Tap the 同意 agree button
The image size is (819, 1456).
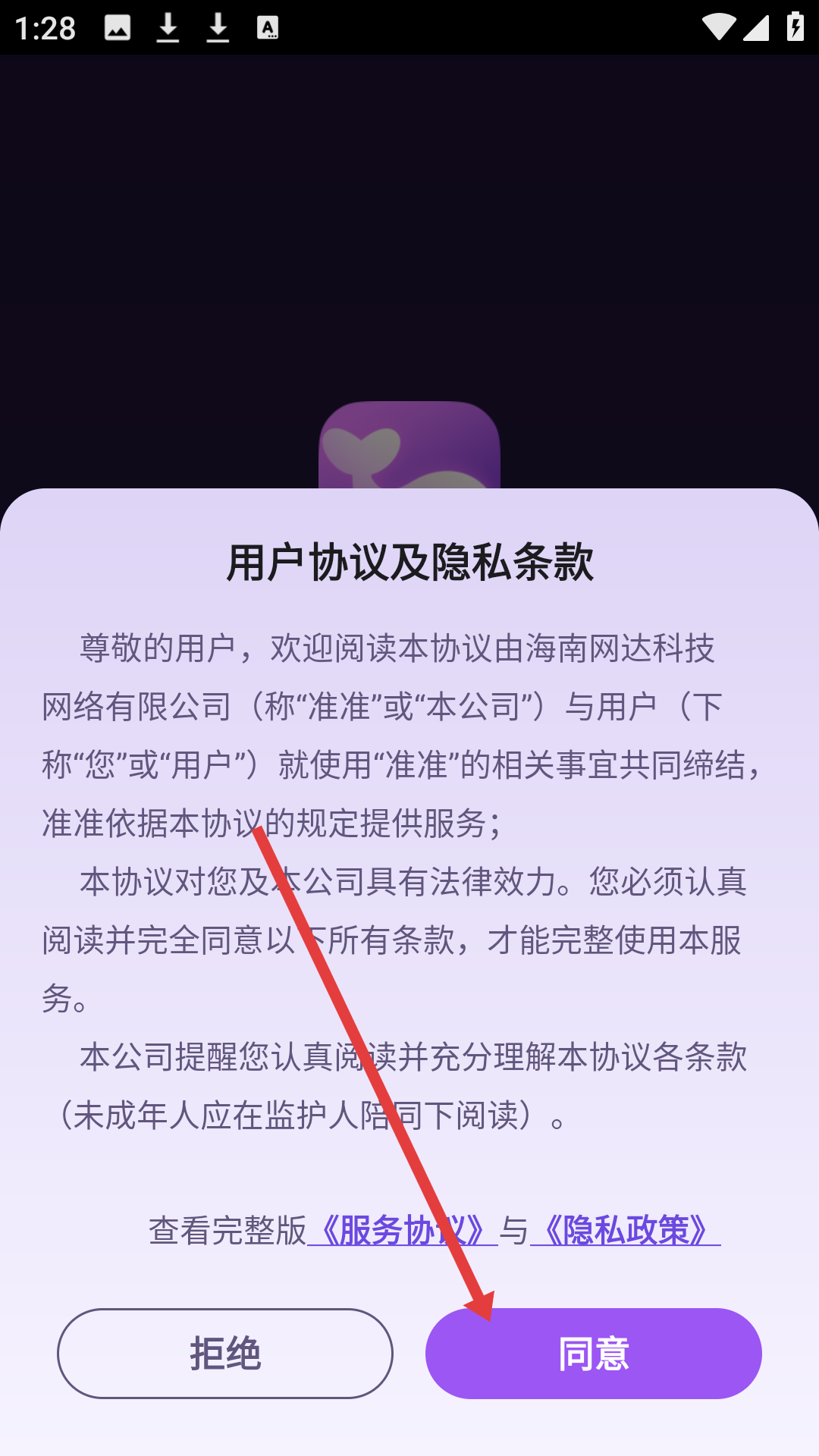pos(593,1354)
